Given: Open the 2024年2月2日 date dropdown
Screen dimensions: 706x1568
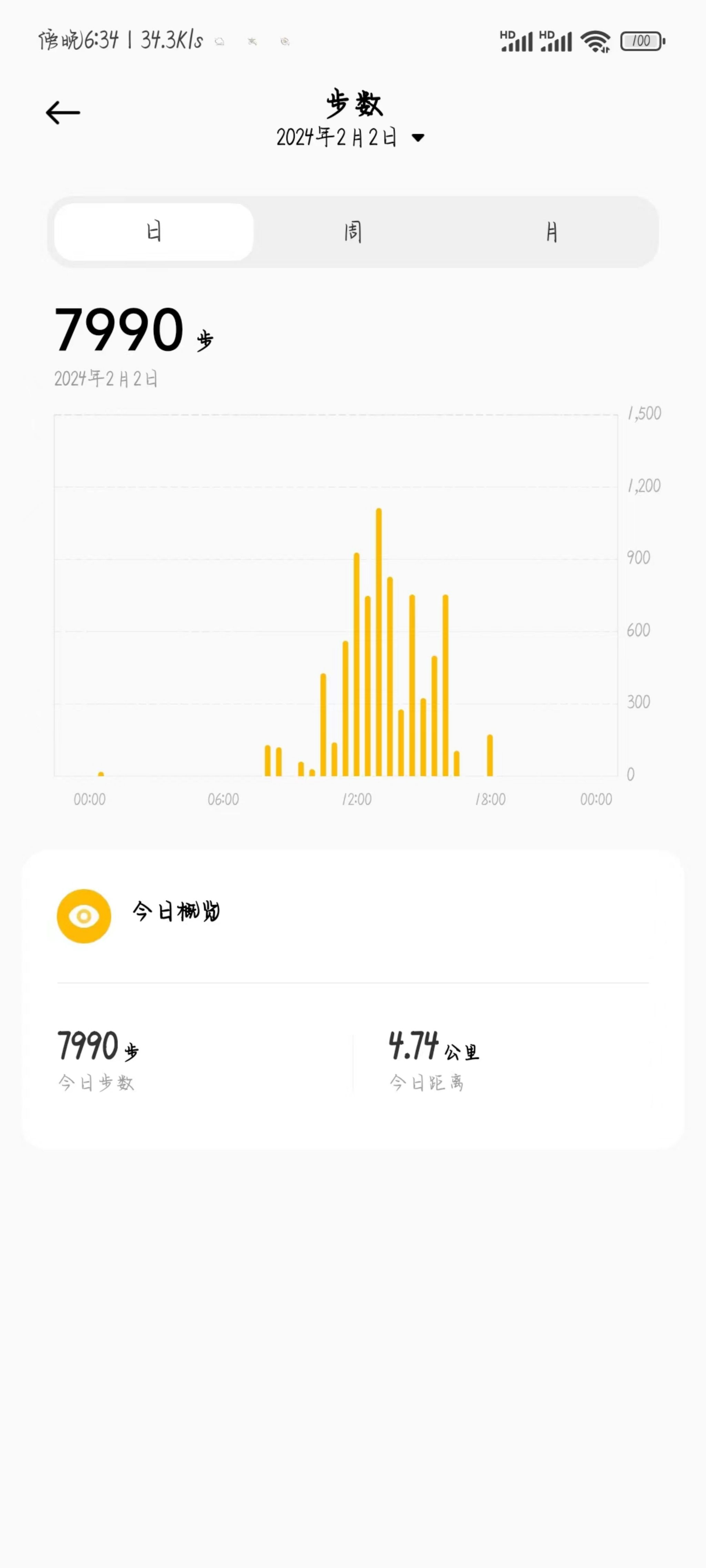Looking at the screenshot, I should 350,137.
